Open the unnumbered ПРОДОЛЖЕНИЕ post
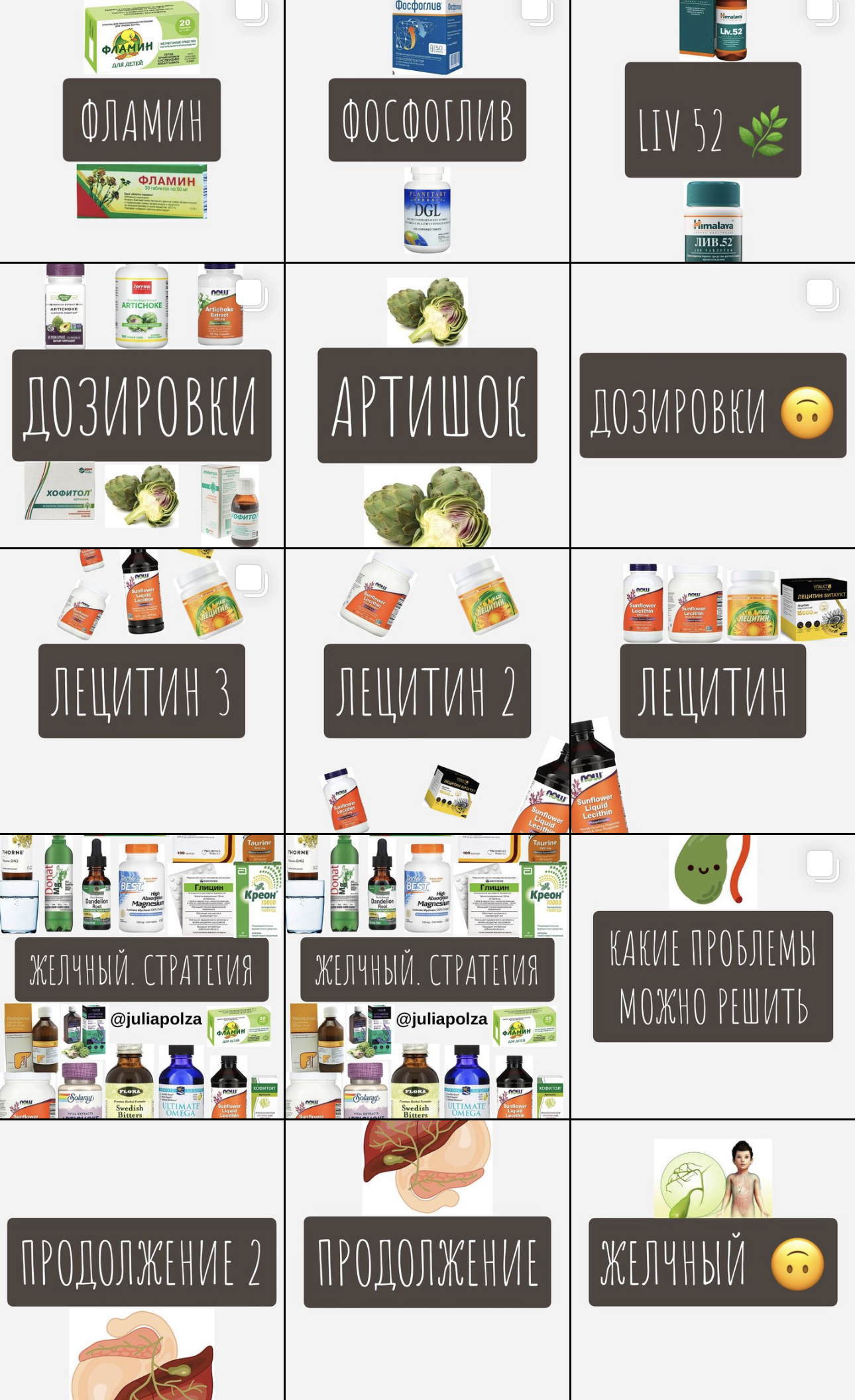Image resolution: width=855 pixels, height=1400 pixels. click(427, 1261)
